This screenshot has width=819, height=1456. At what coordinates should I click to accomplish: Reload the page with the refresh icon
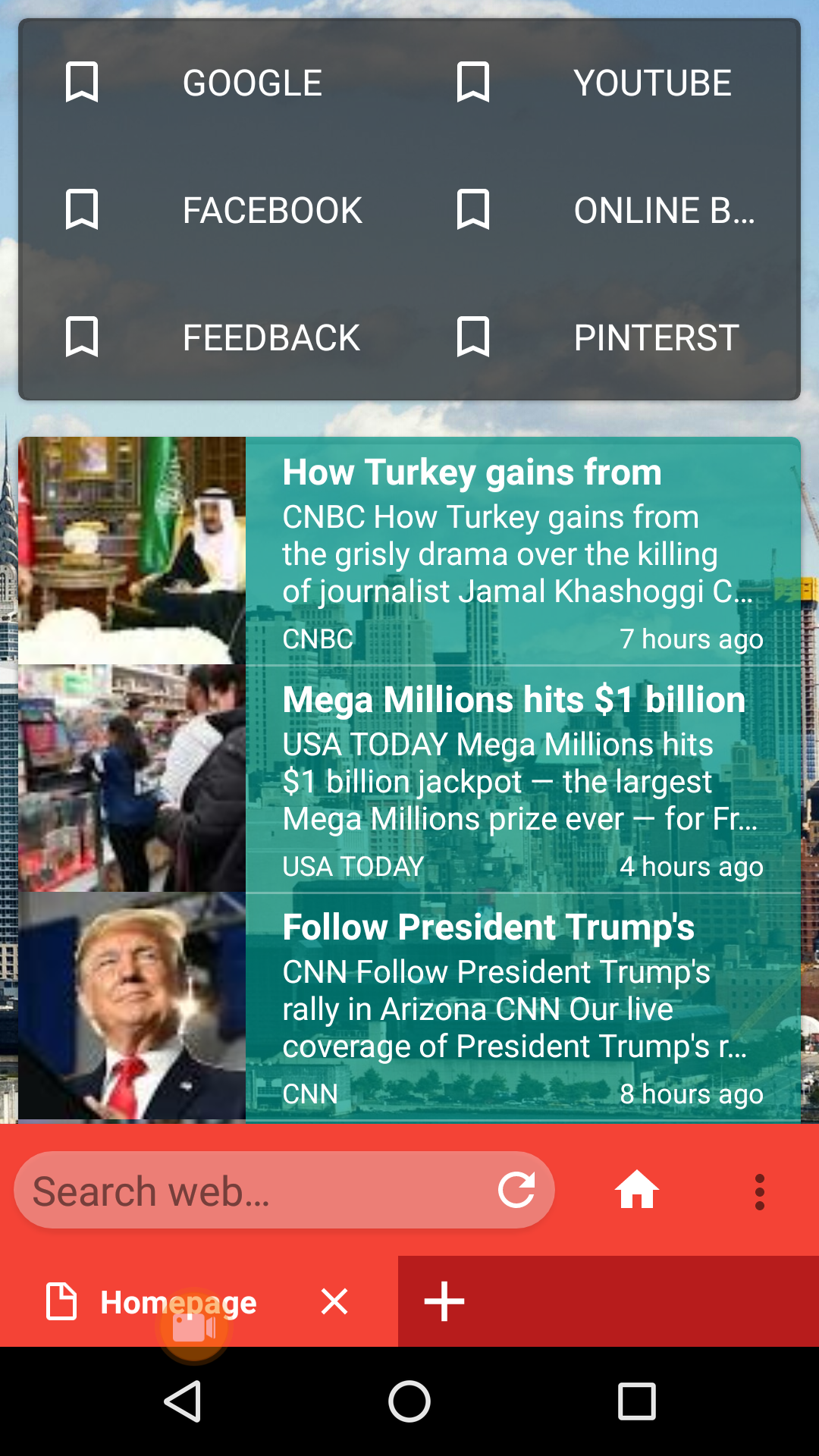click(516, 1190)
